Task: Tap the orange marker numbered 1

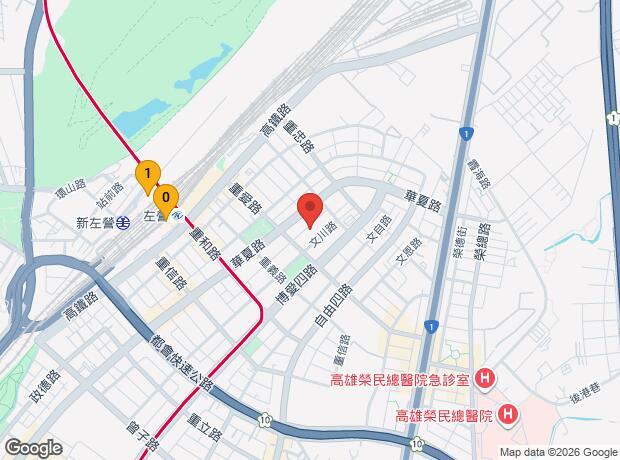Action: coord(148,175)
